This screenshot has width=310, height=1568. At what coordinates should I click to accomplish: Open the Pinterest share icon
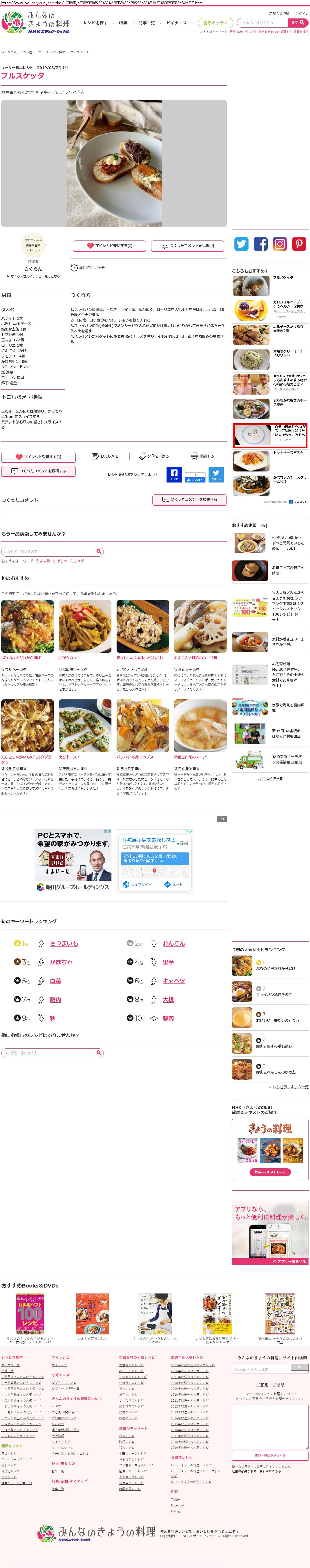299,244
